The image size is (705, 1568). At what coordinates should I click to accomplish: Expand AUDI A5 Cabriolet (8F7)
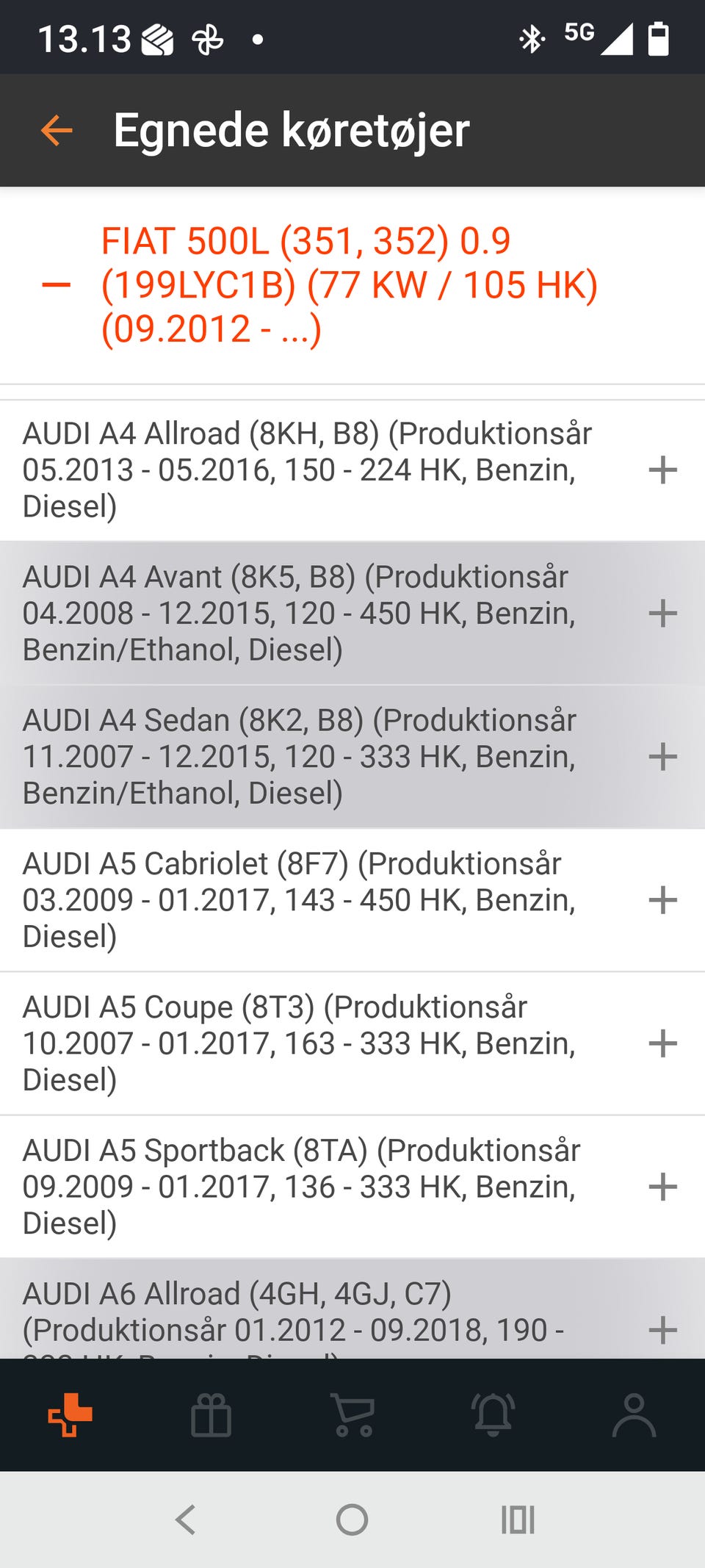tap(662, 900)
